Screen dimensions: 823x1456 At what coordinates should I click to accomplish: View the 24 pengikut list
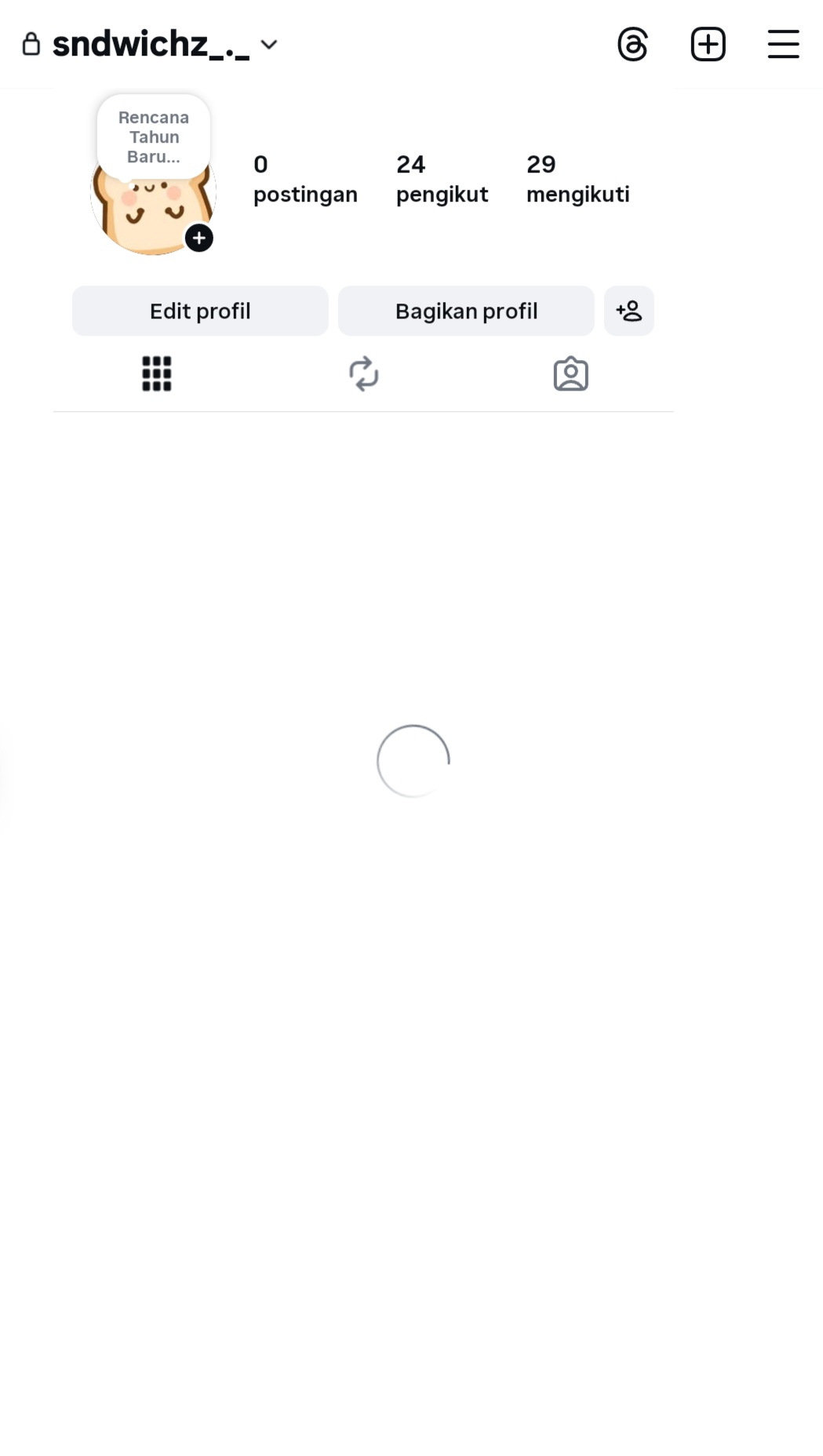click(442, 179)
